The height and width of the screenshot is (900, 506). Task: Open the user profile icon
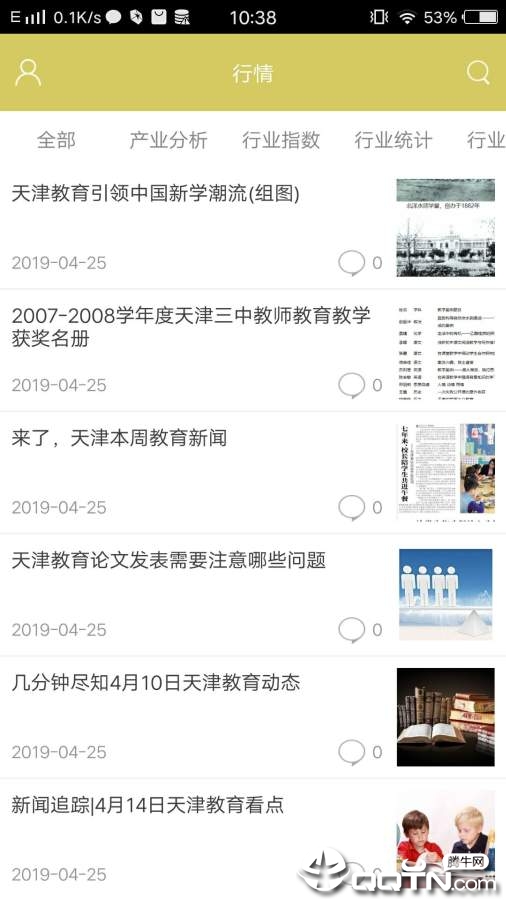coord(28,73)
